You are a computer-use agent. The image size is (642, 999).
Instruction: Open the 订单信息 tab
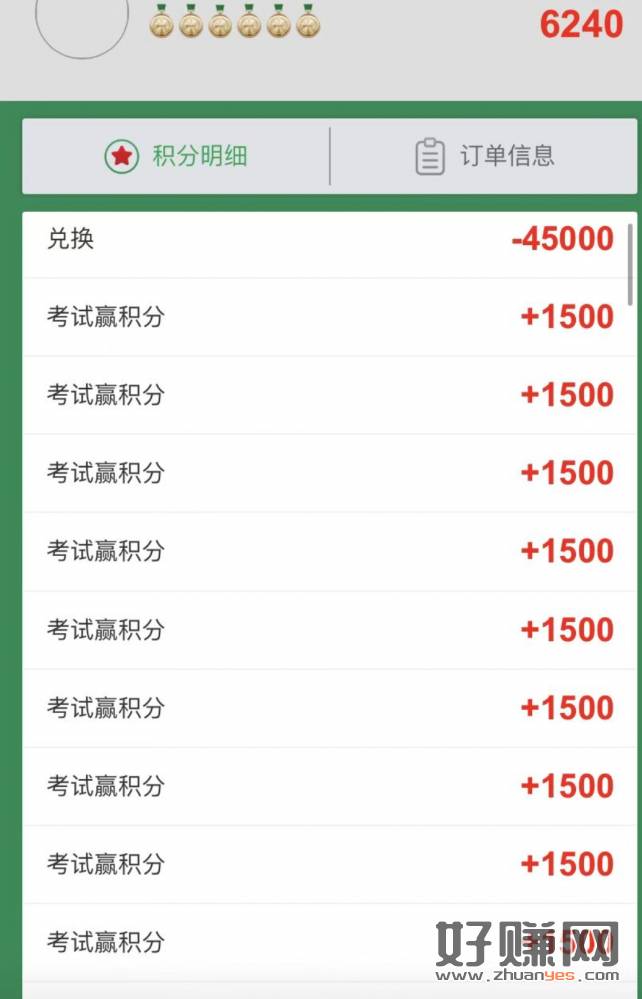[484, 156]
